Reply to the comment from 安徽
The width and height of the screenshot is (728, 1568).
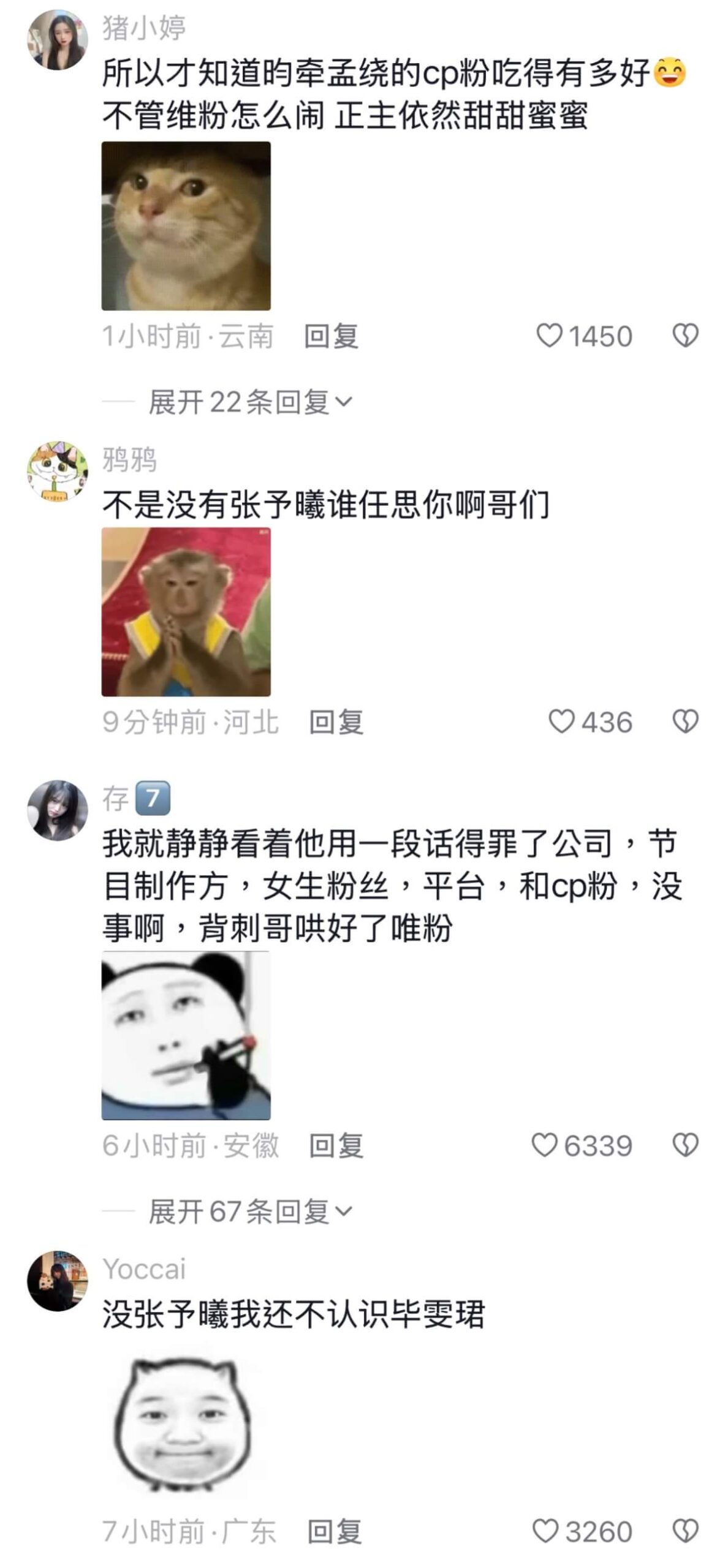[336, 1146]
